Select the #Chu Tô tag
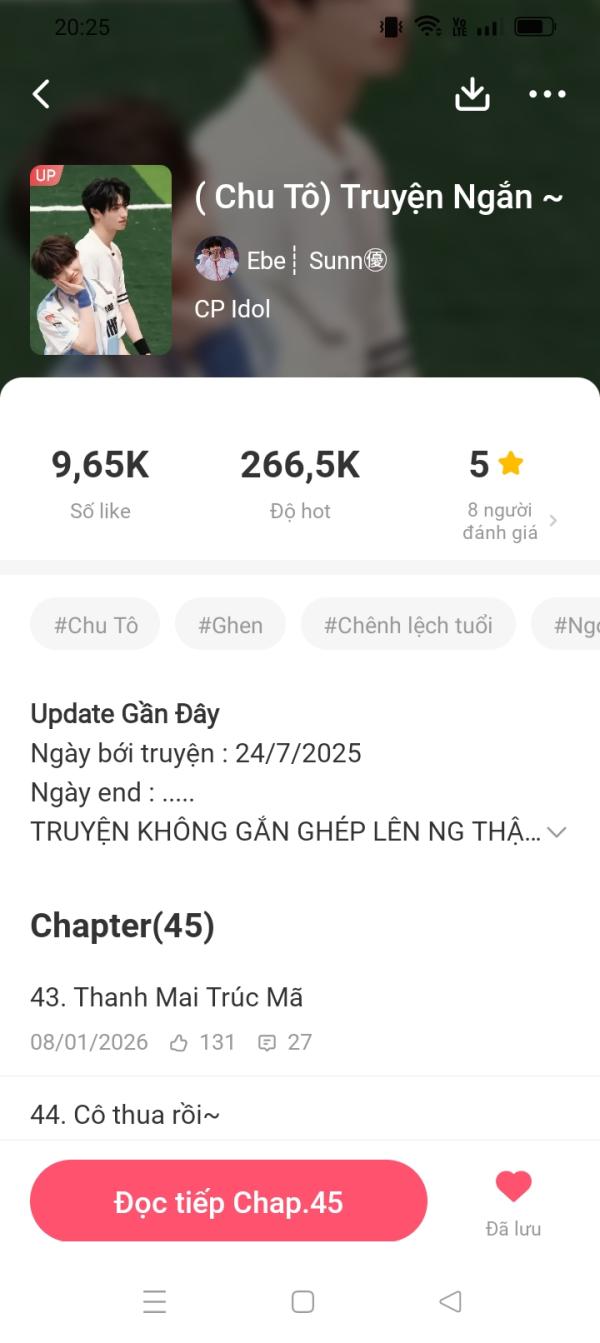 point(96,625)
